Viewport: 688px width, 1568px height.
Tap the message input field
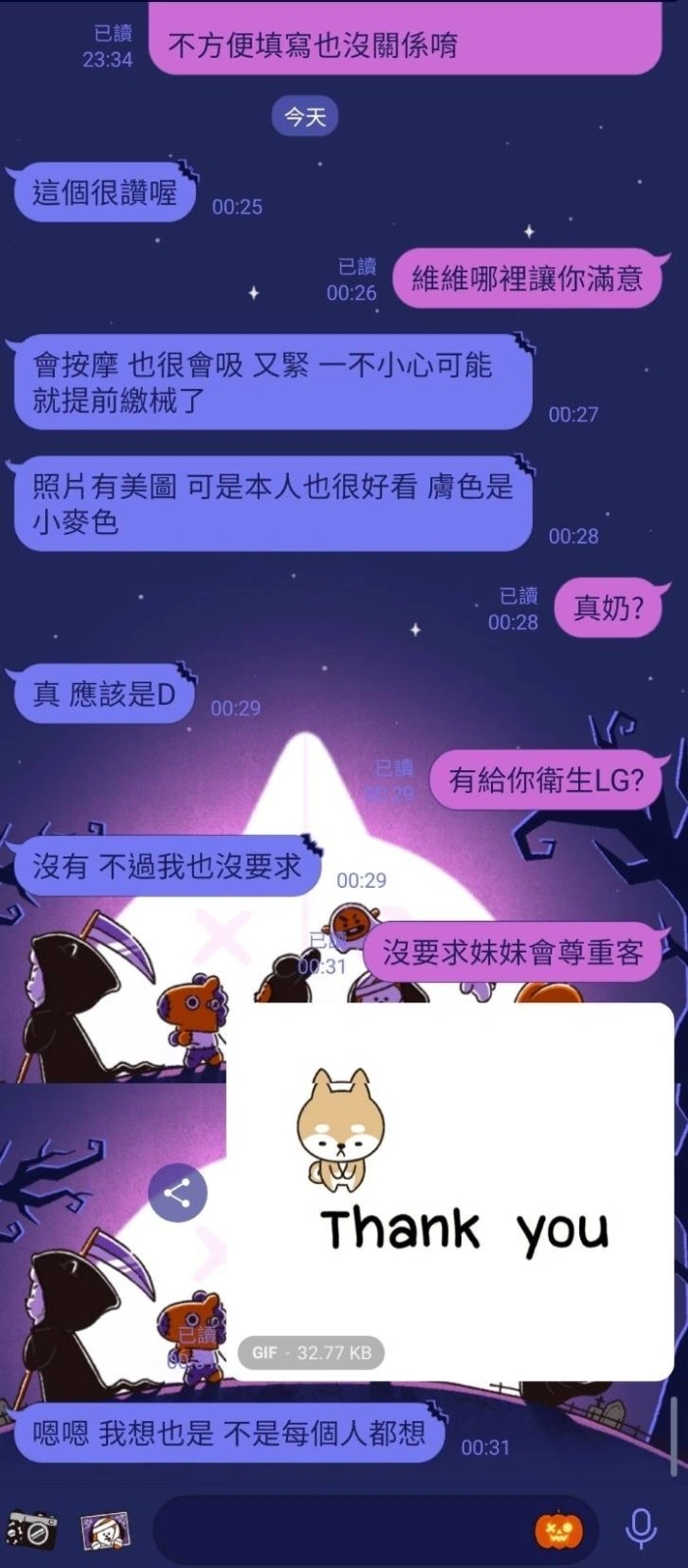(343, 1530)
